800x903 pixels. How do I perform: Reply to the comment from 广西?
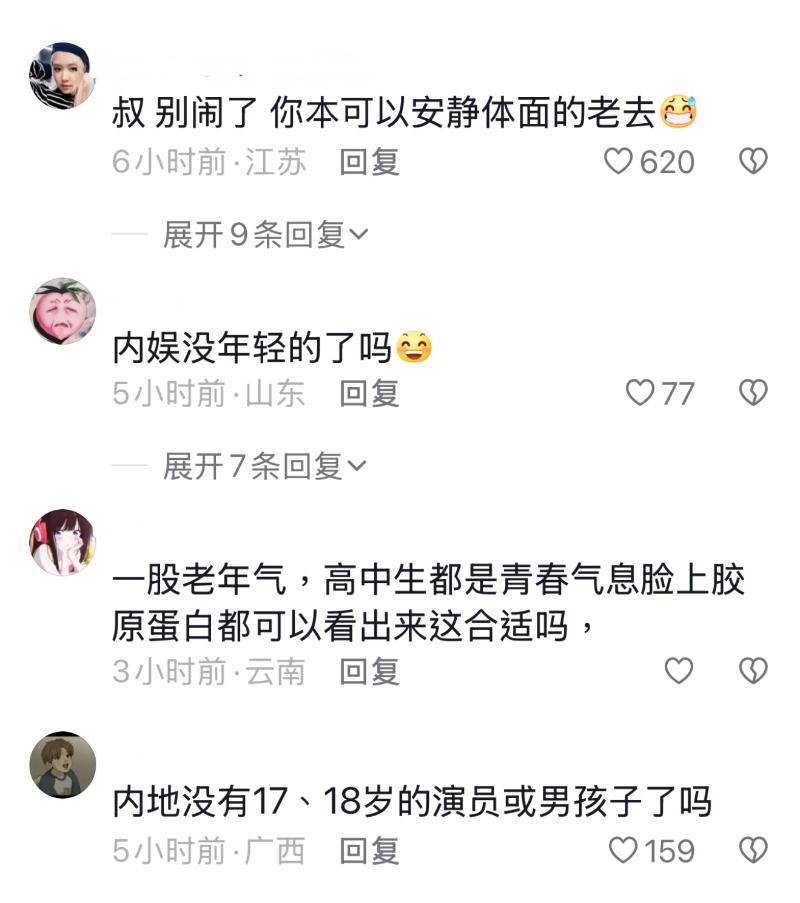369,851
